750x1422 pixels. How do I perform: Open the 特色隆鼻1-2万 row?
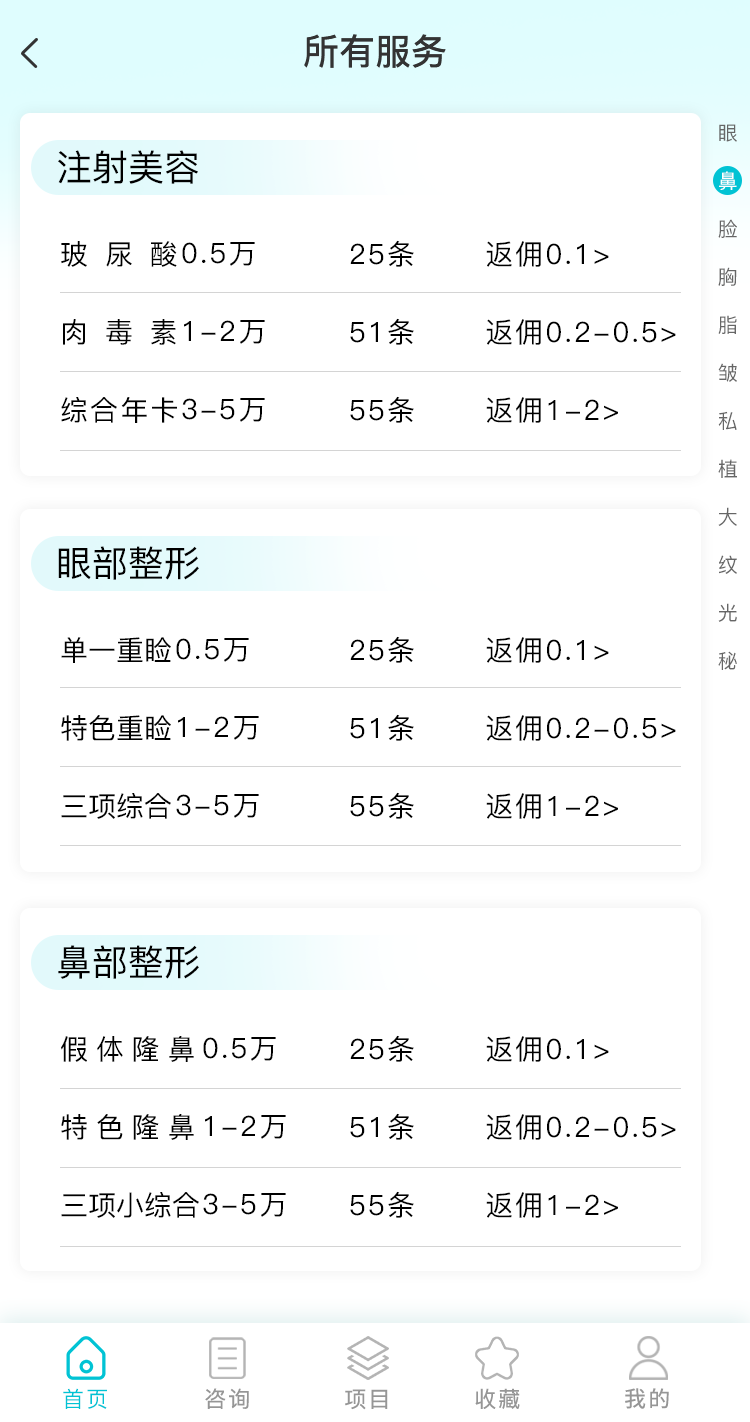pyautogui.click(x=370, y=1128)
